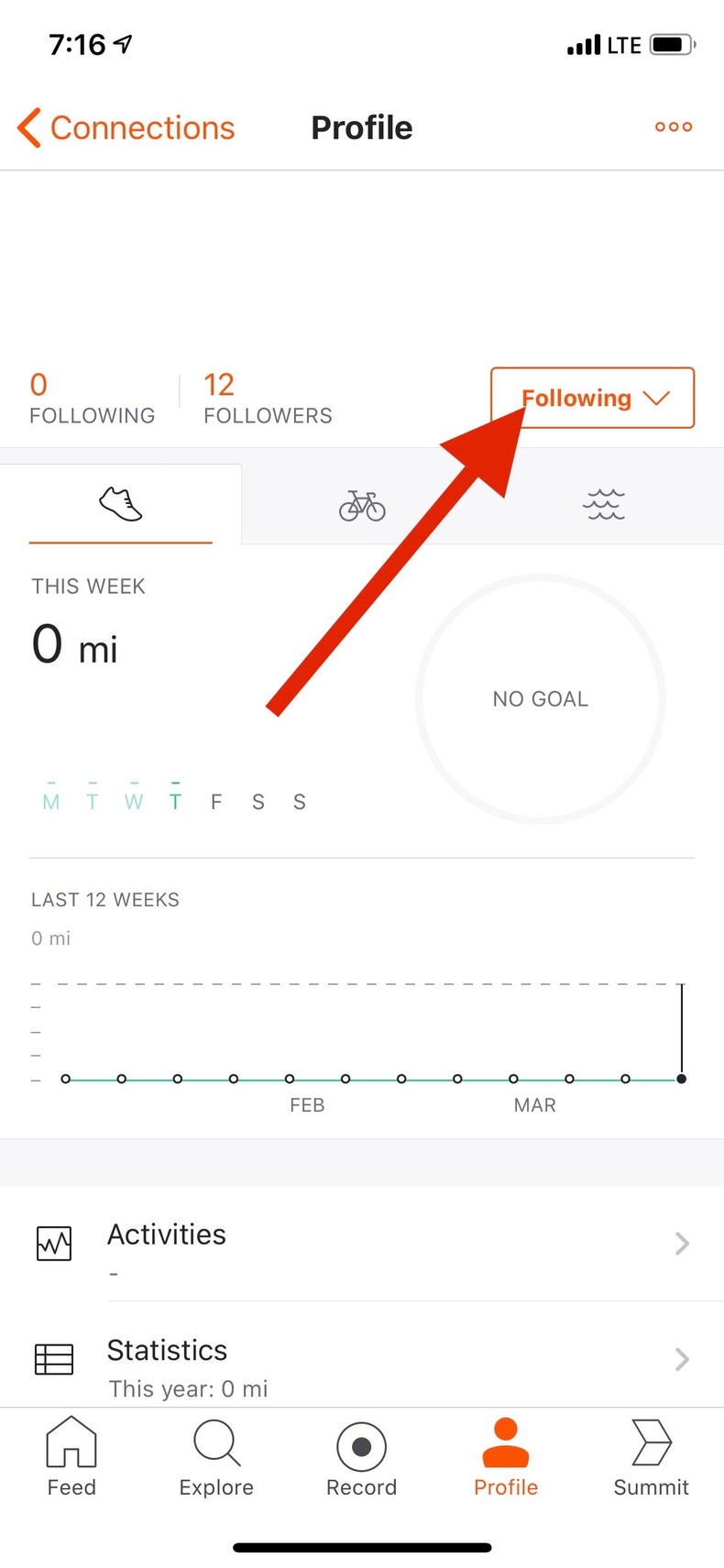The width and height of the screenshot is (724, 1568).
Task: Open the Activities graph icon
Action: (53, 1244)
